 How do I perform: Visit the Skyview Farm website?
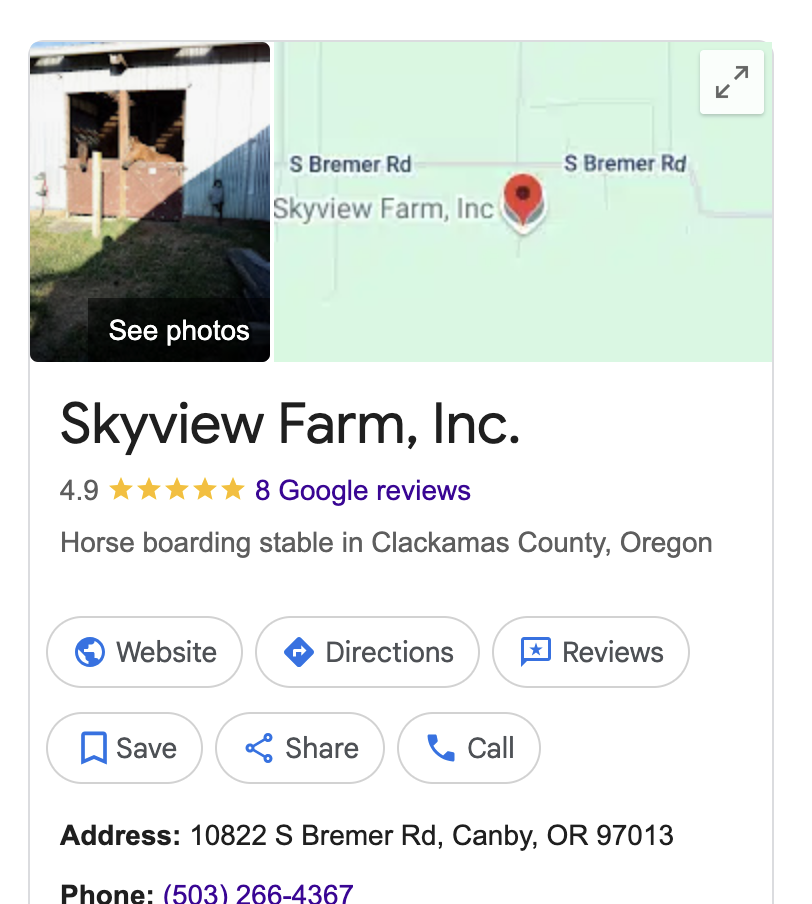[x=145, y=652]
